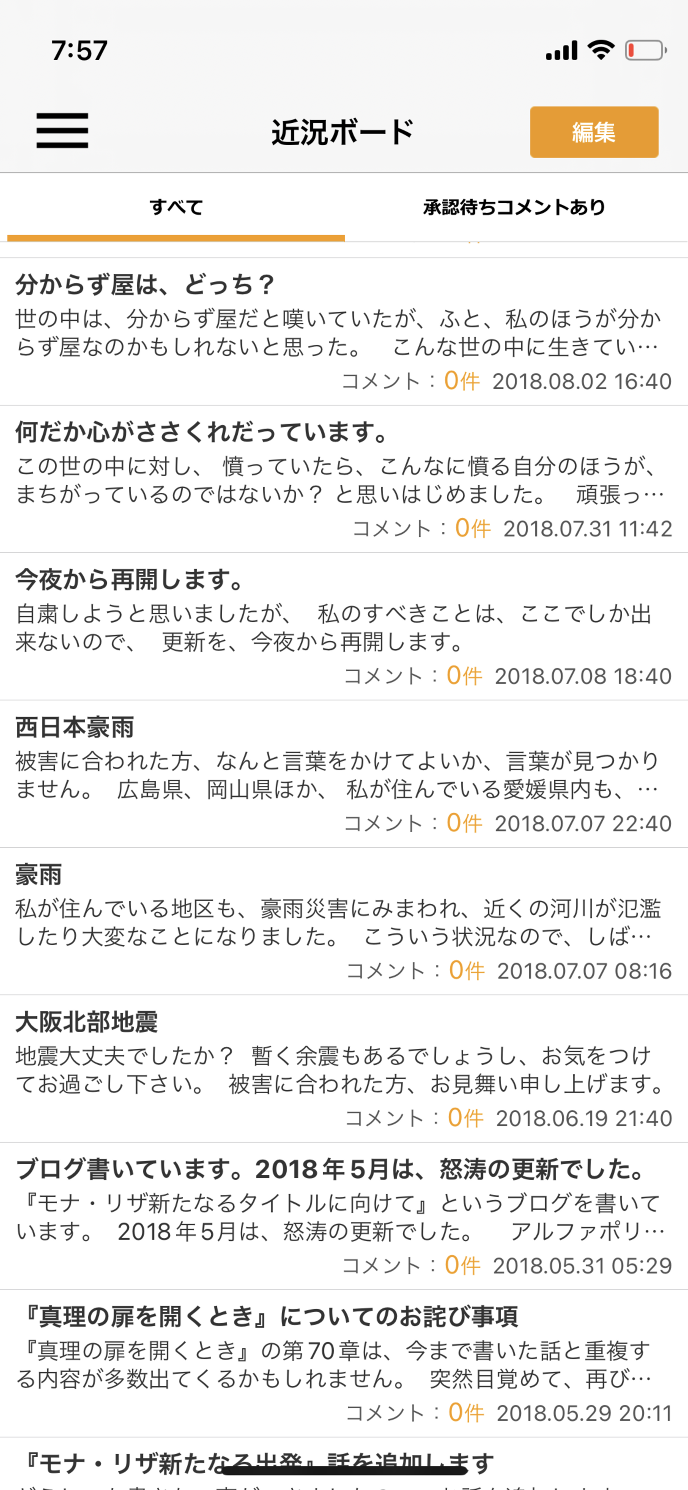Open the post 何だか心がささくれだっています。
This screenshot has width=688, height=1490.
pos(344,479)
